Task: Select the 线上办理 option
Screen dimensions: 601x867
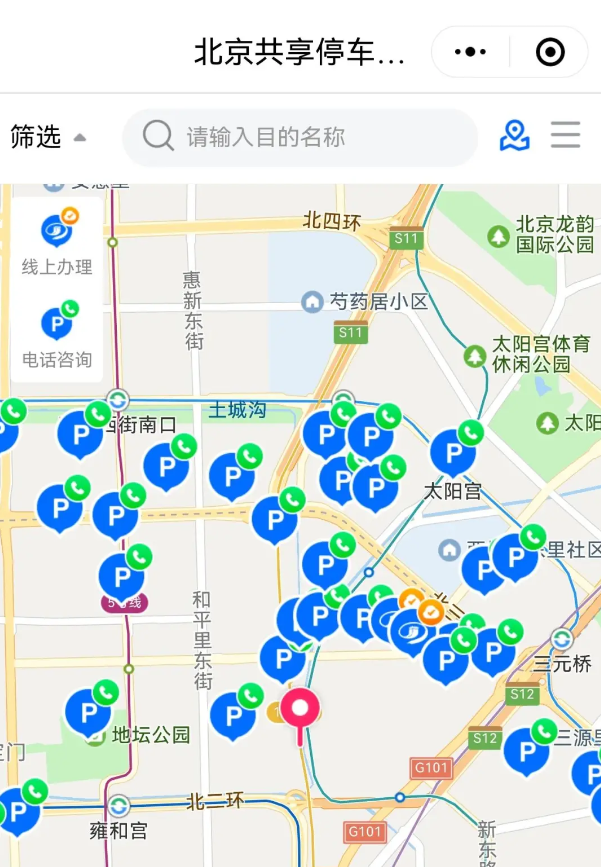Action: click(57, 242)
